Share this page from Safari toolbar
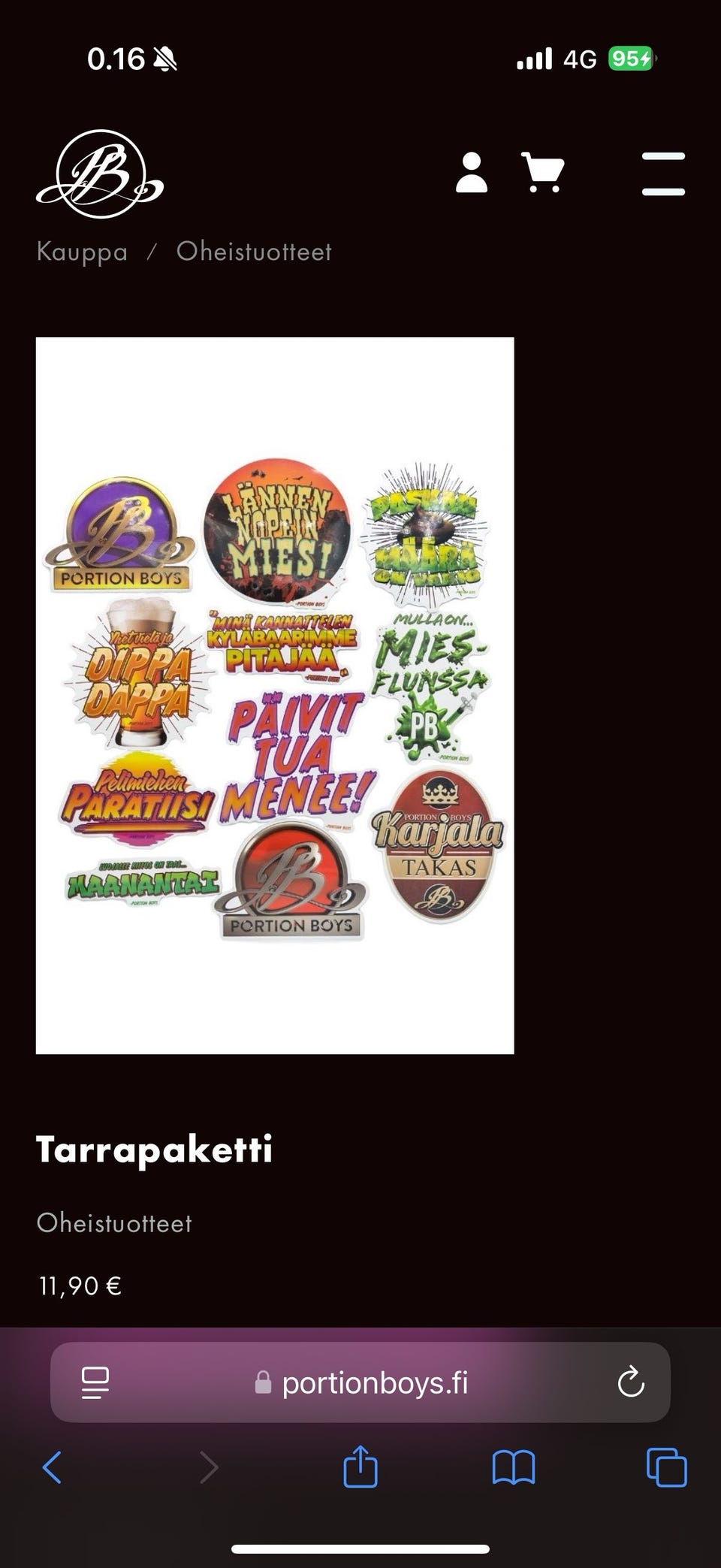 tap(360, 1467)
